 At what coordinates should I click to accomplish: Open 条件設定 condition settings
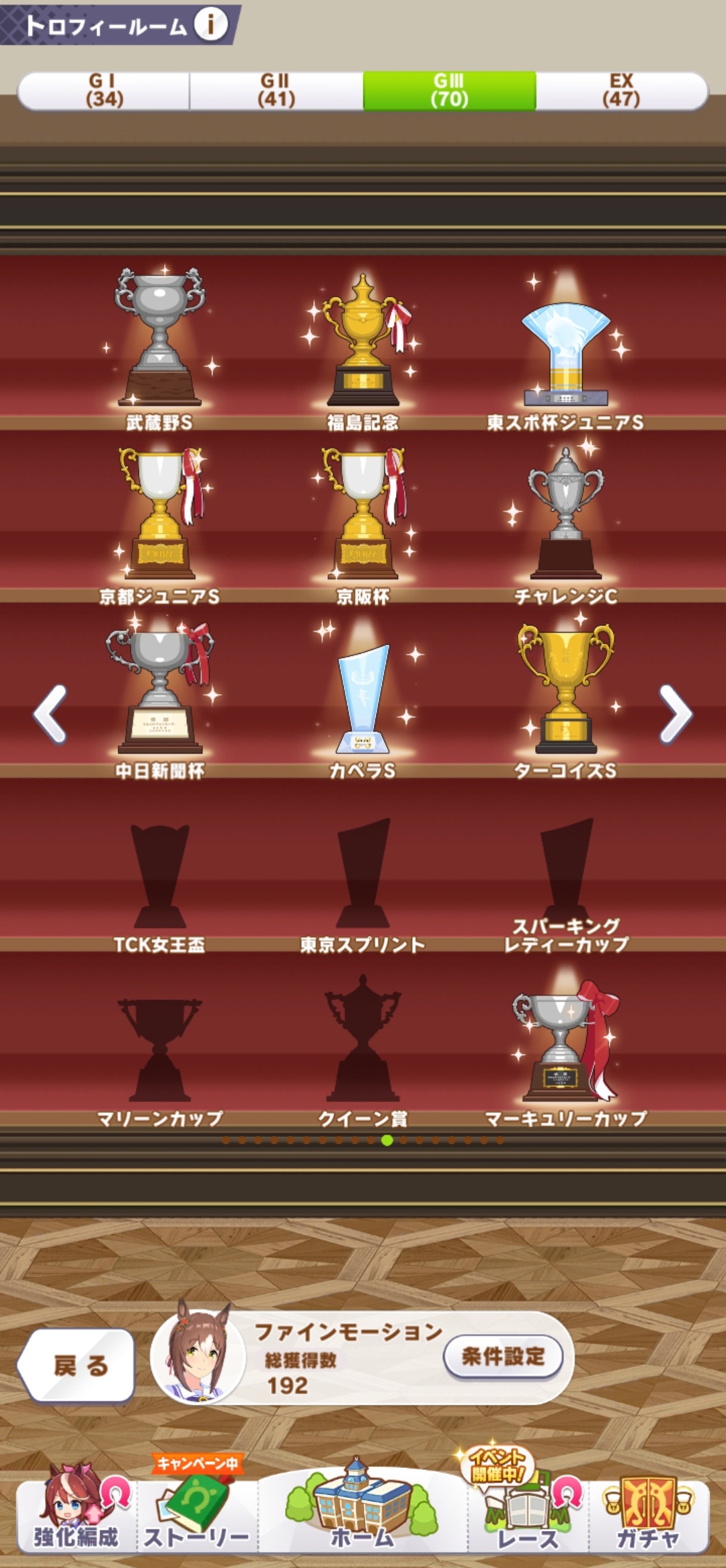503,1356
